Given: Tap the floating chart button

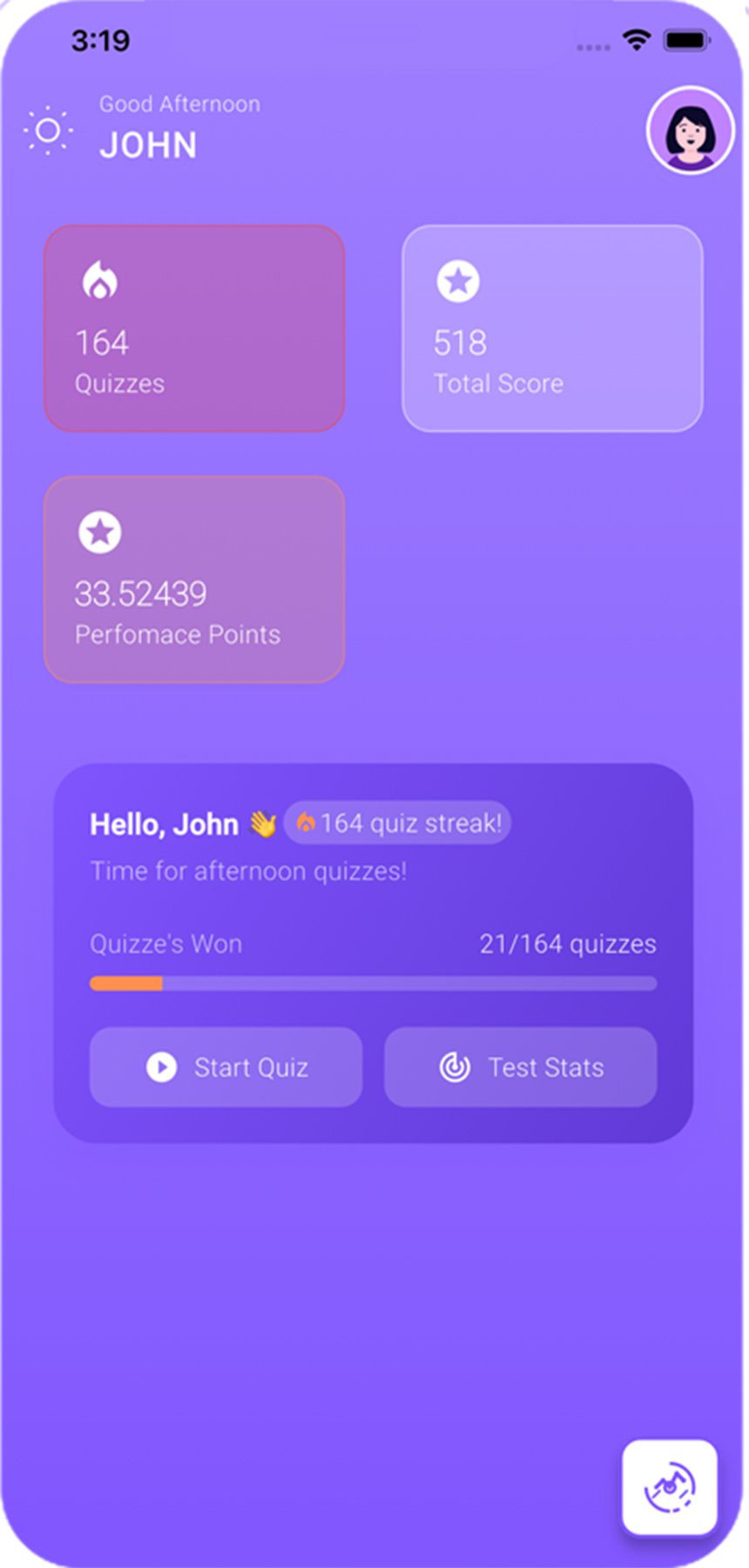Looking at the screenshot, I should (669, 1488).
